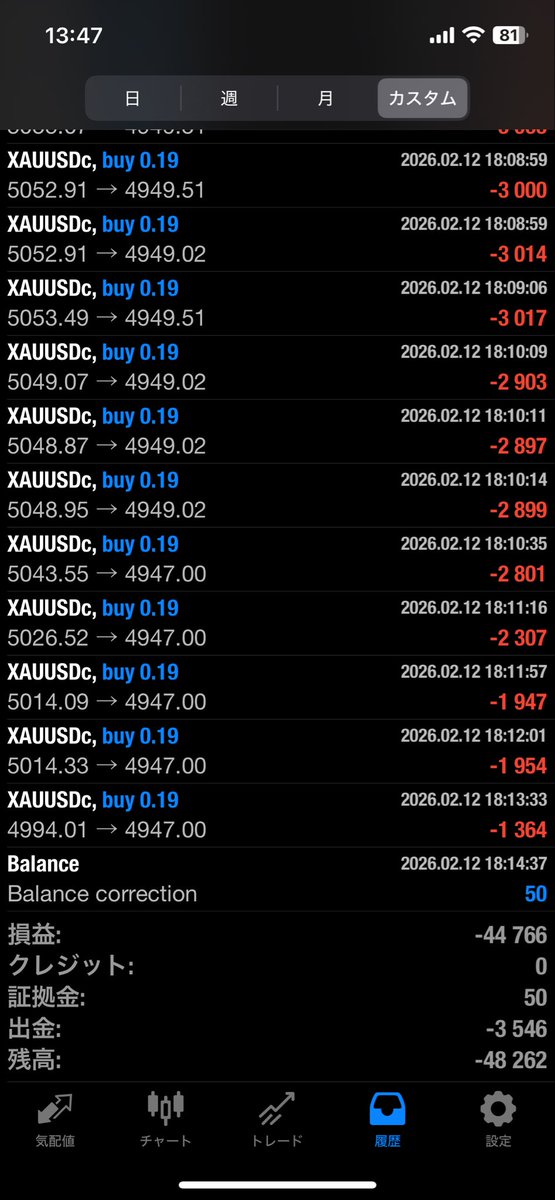
Task: Switch to the 日 period segment
Action: click(132, 98)
